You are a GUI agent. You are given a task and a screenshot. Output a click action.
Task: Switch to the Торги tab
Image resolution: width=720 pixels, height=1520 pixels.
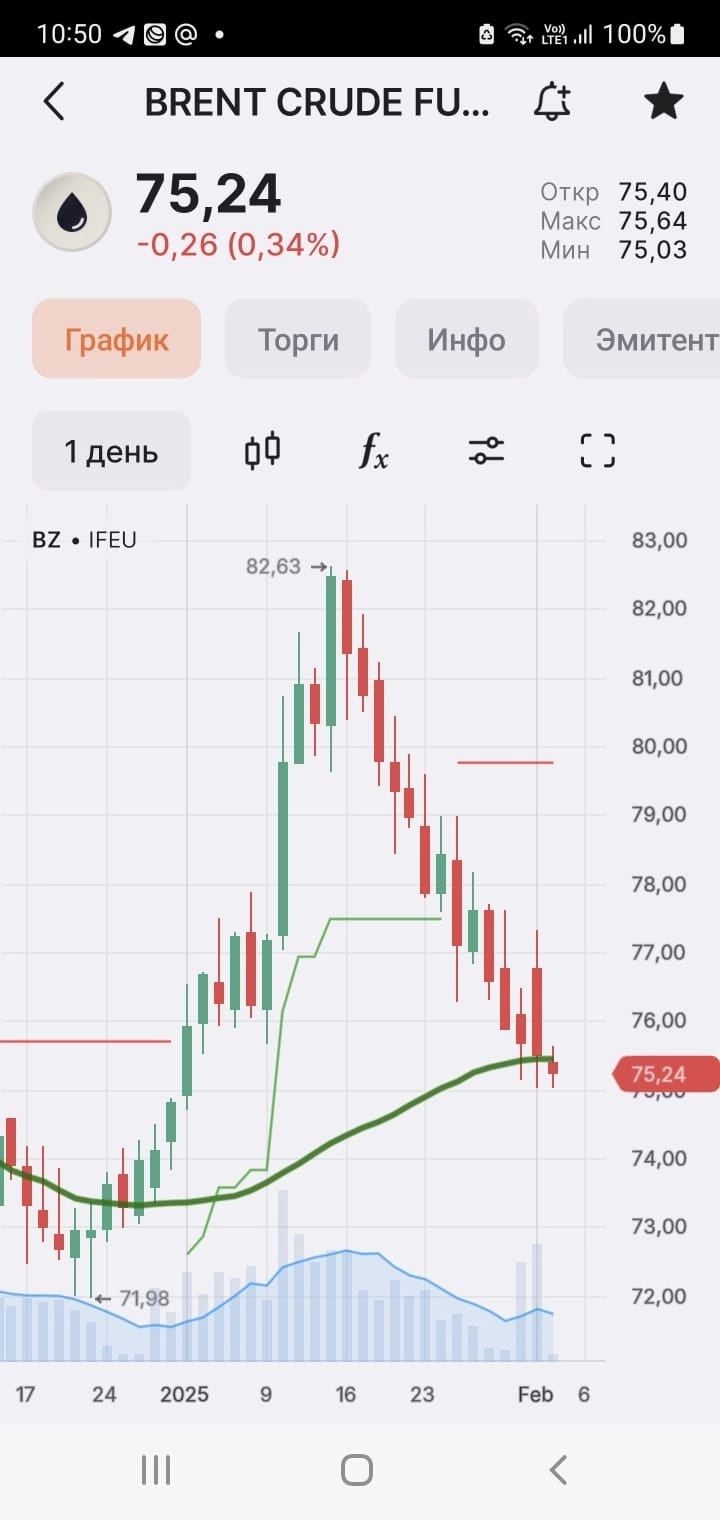coord(298,339)
